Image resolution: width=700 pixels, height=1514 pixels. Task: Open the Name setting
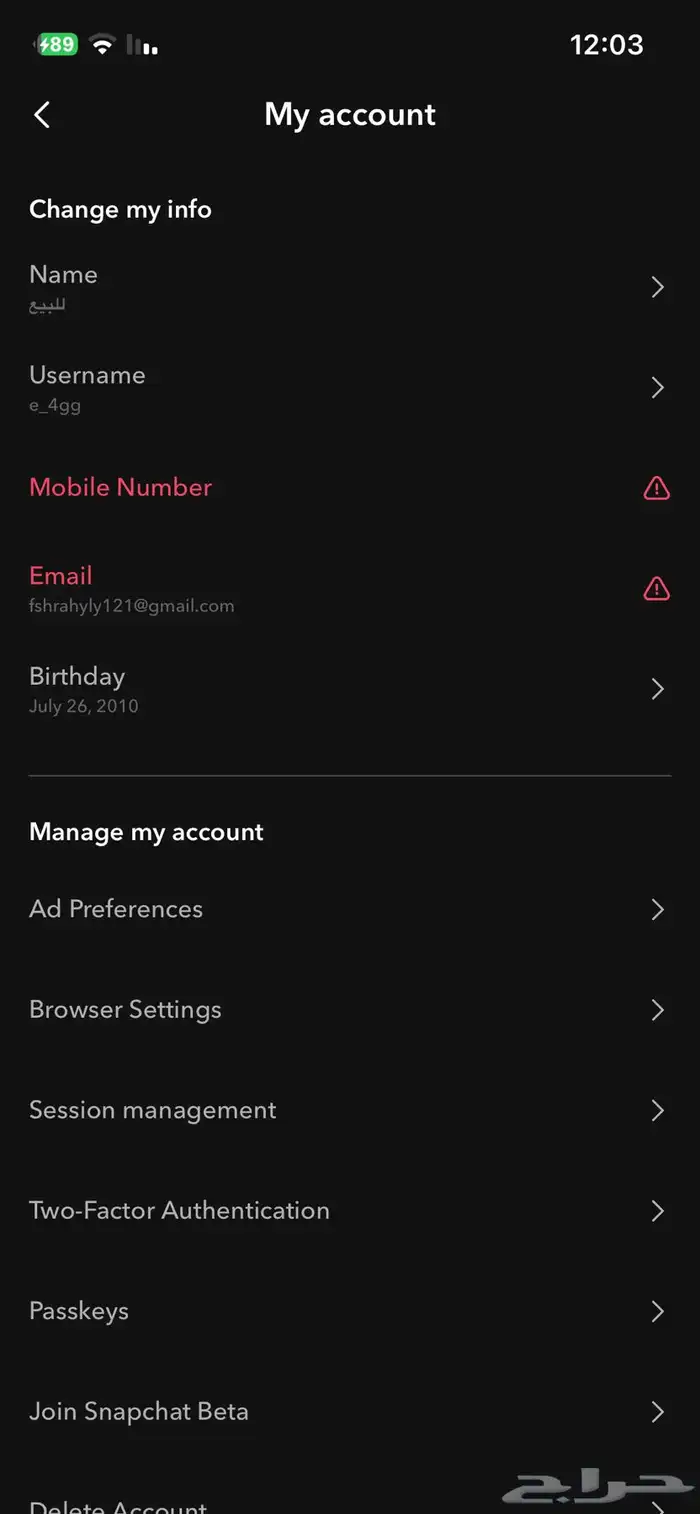coord(348,288)
